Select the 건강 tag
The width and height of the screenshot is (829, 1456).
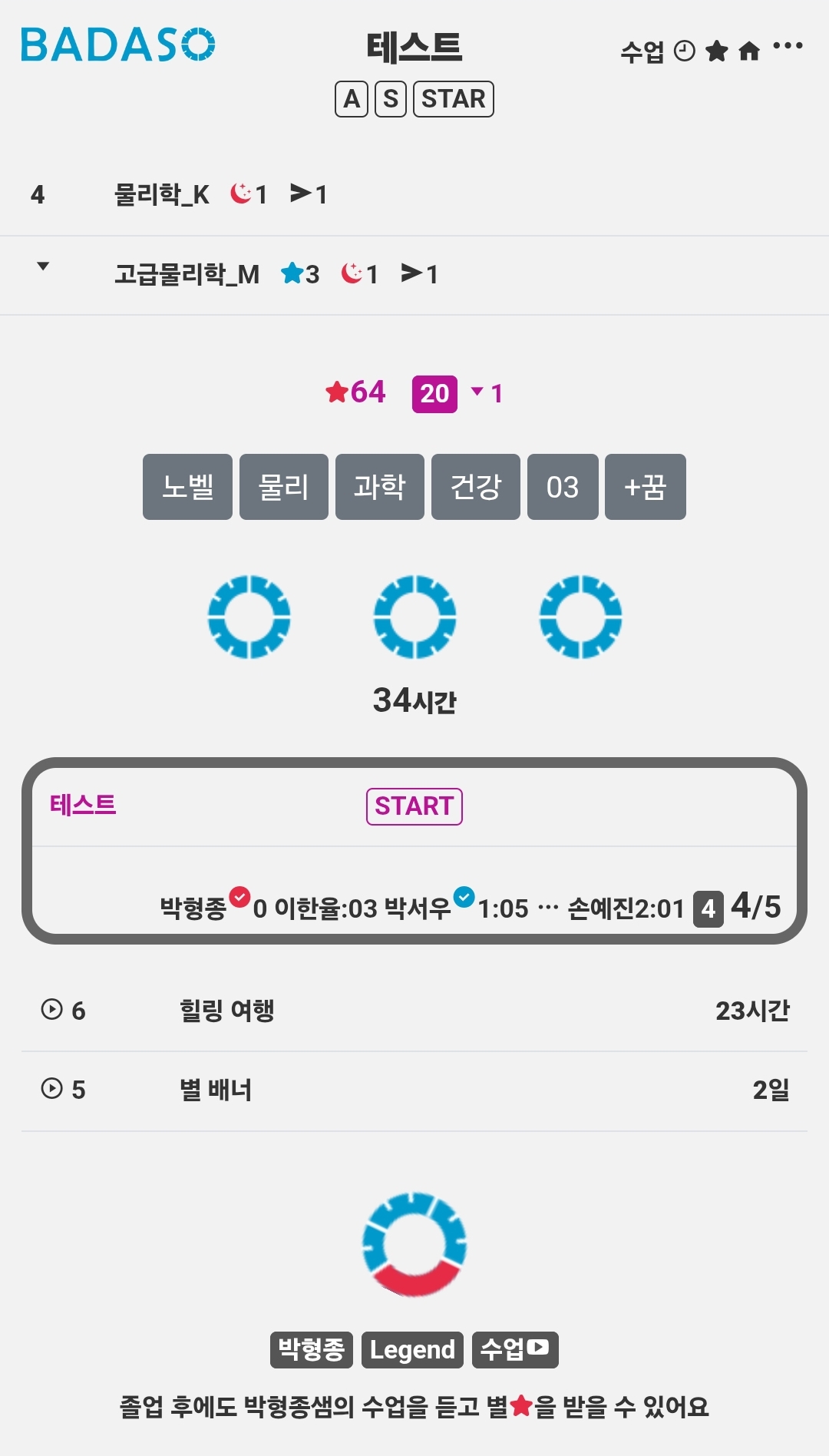pos(476,487)
